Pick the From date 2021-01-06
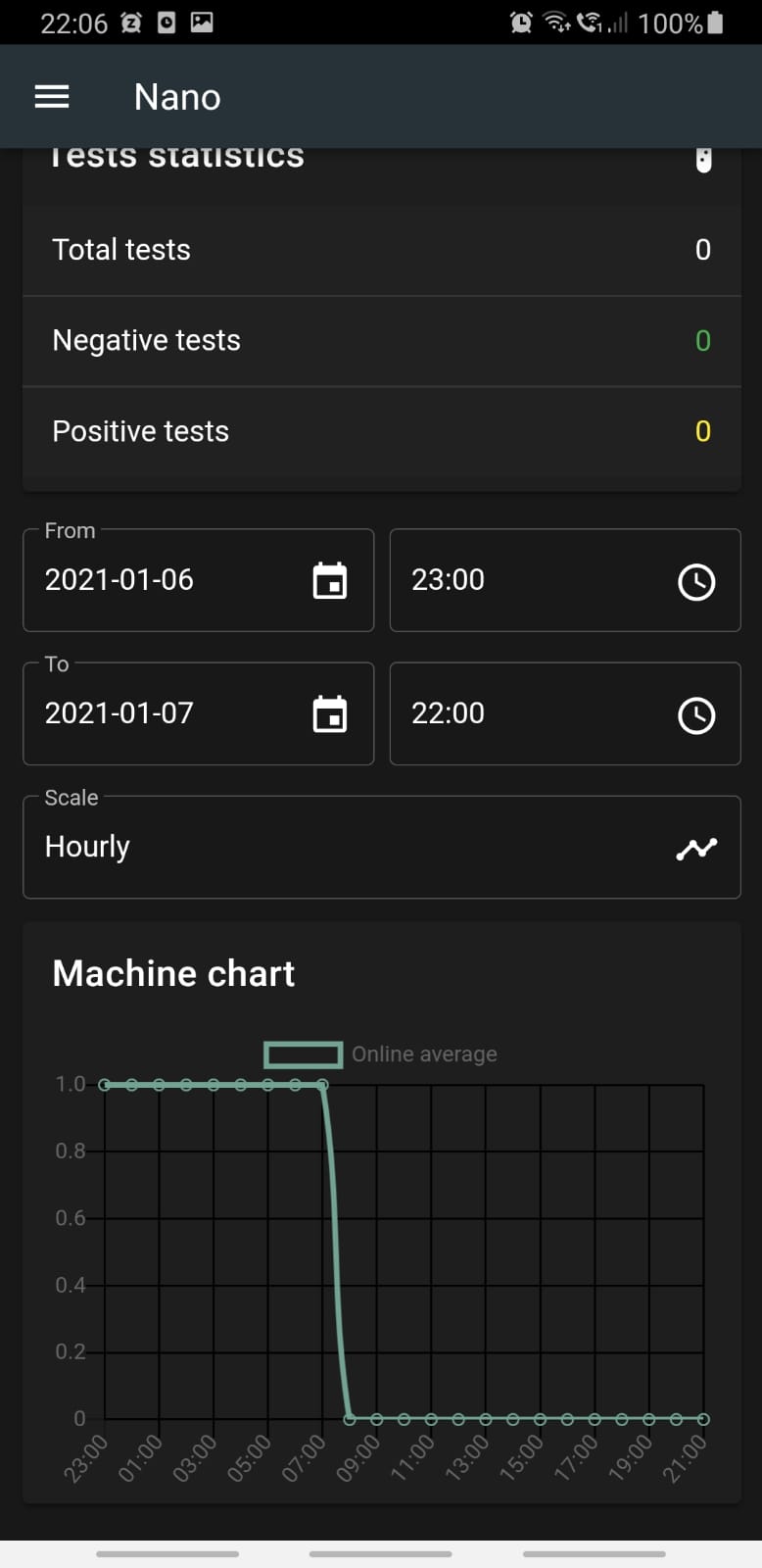The image size is (762, 1568). 198,580
